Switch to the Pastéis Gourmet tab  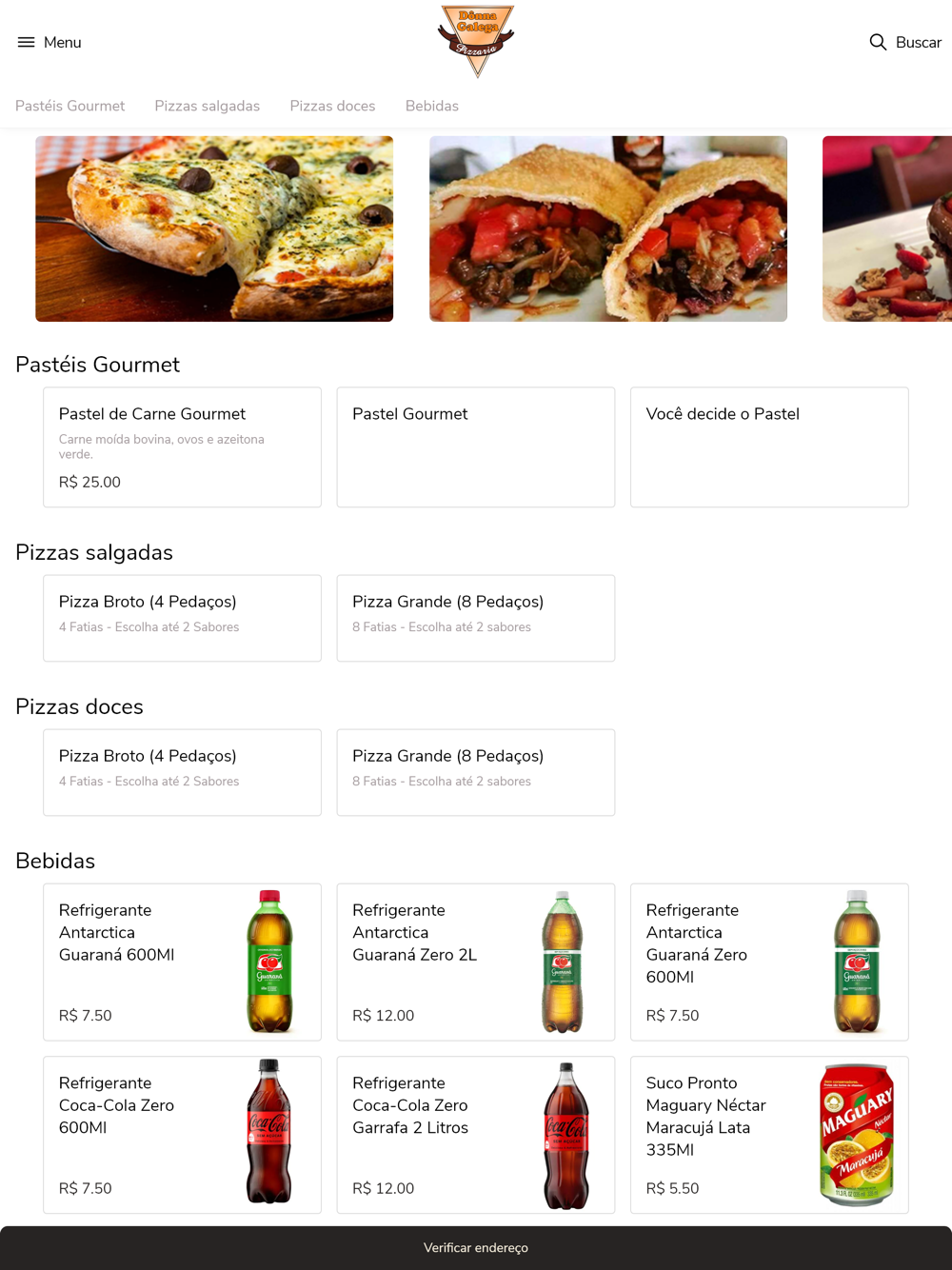pyautogui.click(x=69, y=106)
